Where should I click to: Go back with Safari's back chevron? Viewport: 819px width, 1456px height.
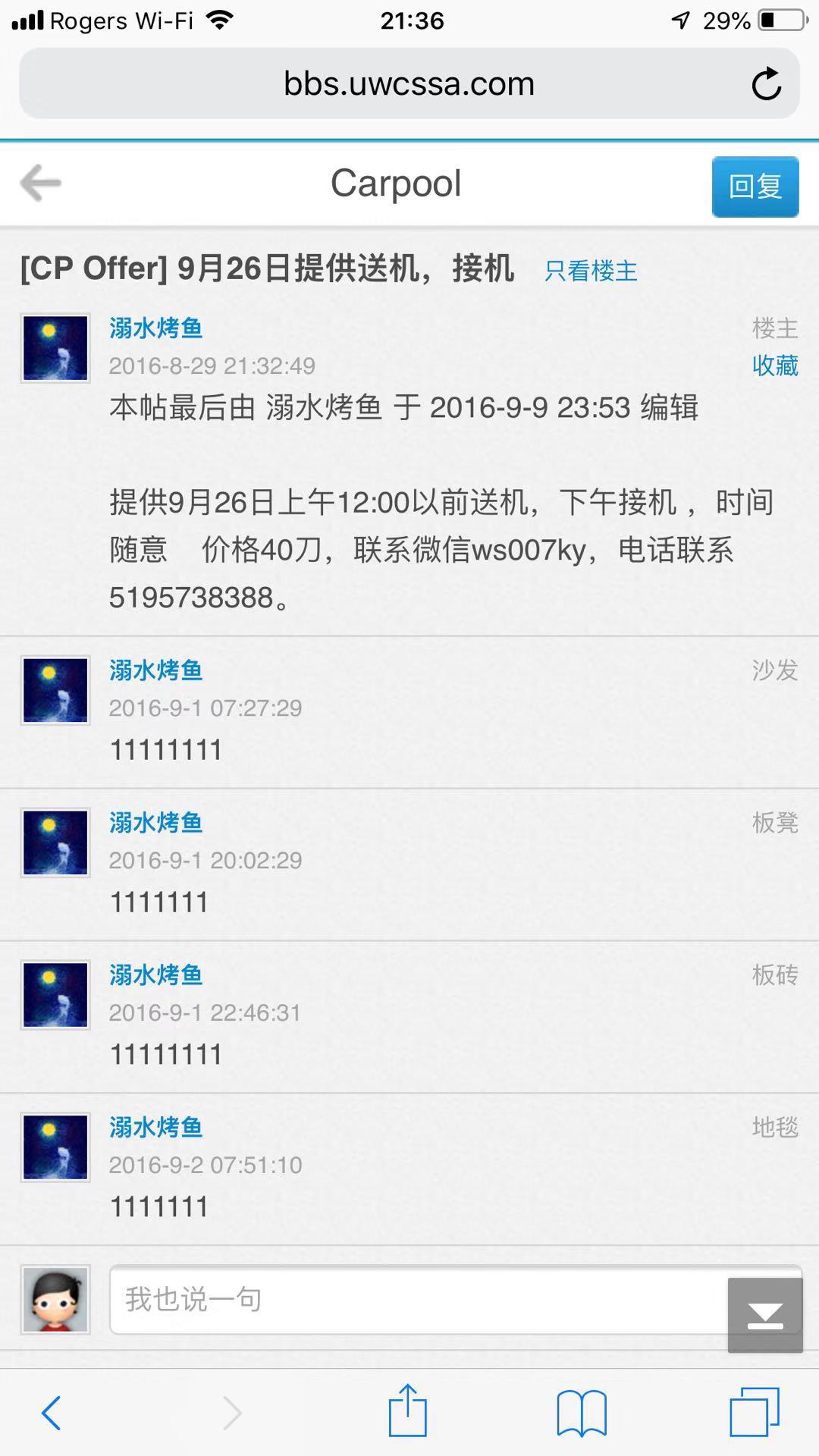tap(52, 1412)
